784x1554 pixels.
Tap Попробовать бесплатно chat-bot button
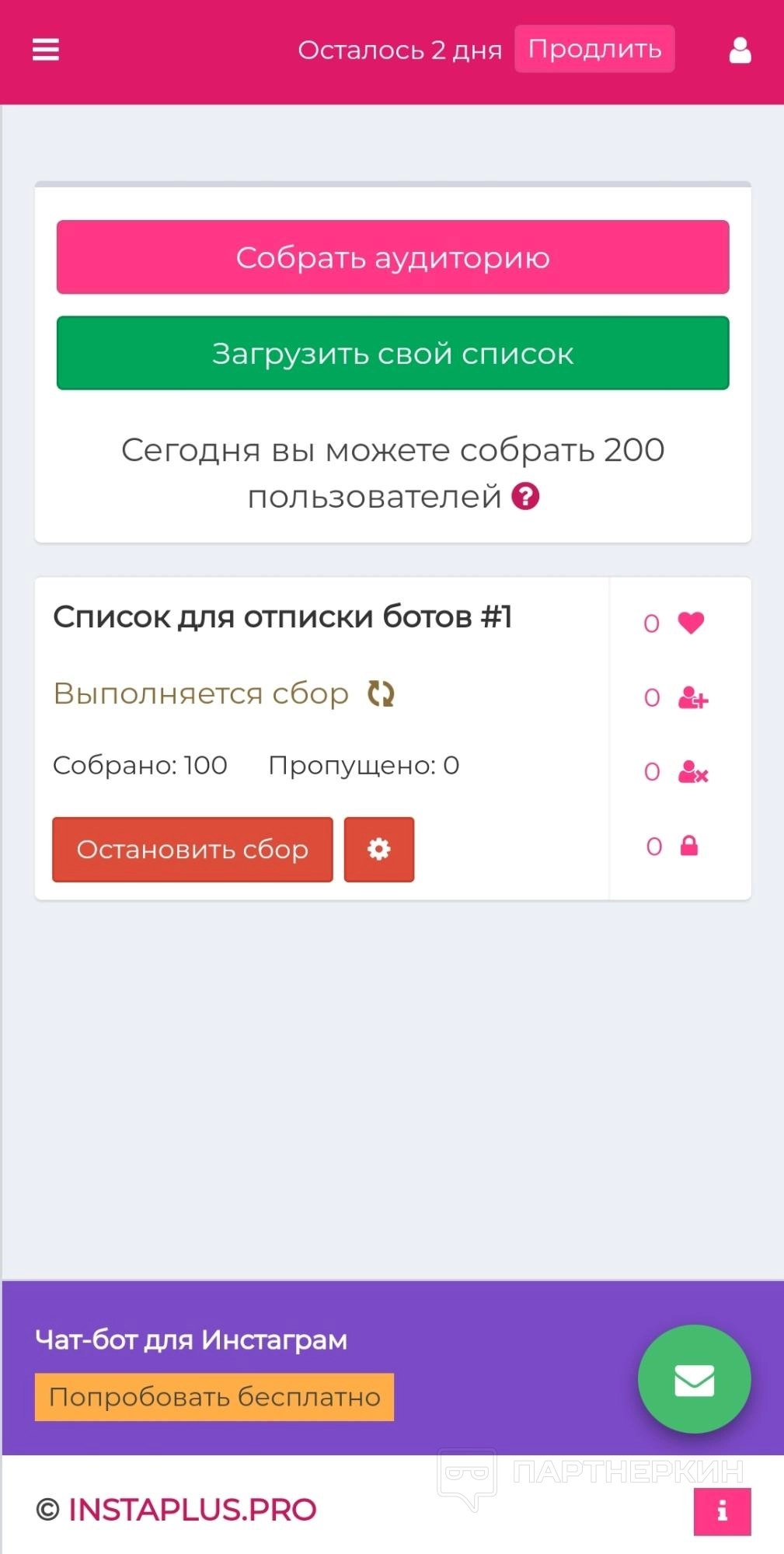[x=214, y=1397]
